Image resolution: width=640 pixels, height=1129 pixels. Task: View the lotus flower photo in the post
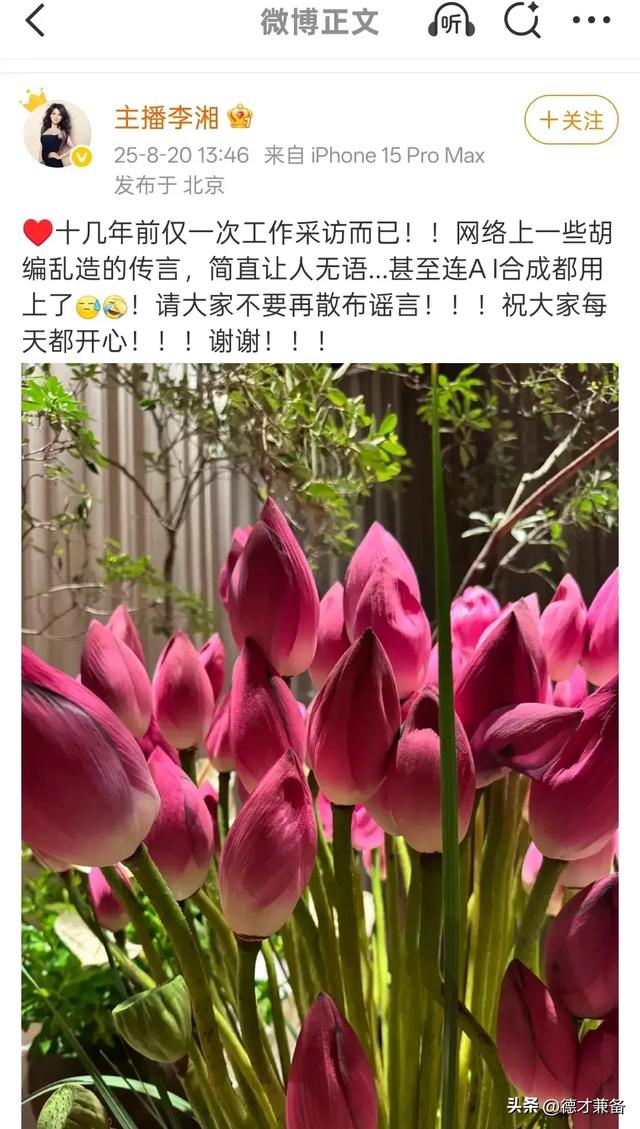320,745
